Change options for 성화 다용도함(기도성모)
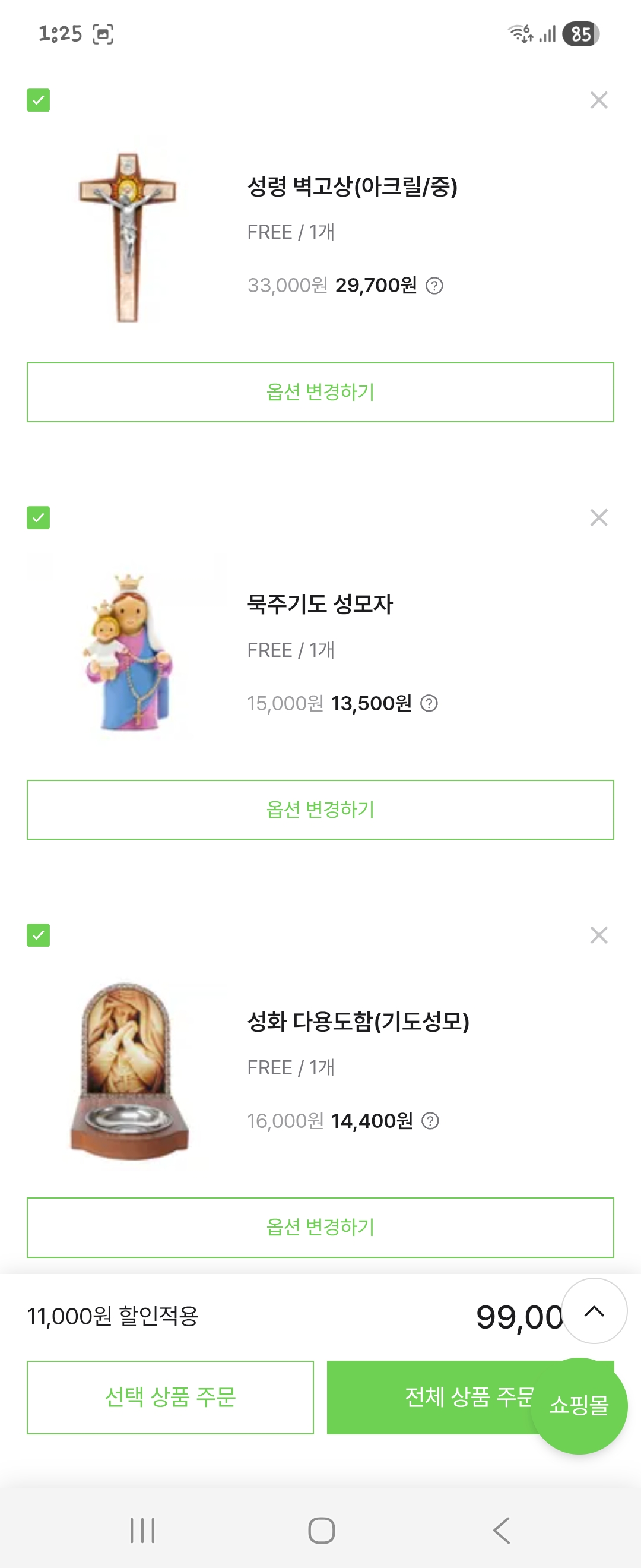641x1568 pixels. tap(320, 1227)
